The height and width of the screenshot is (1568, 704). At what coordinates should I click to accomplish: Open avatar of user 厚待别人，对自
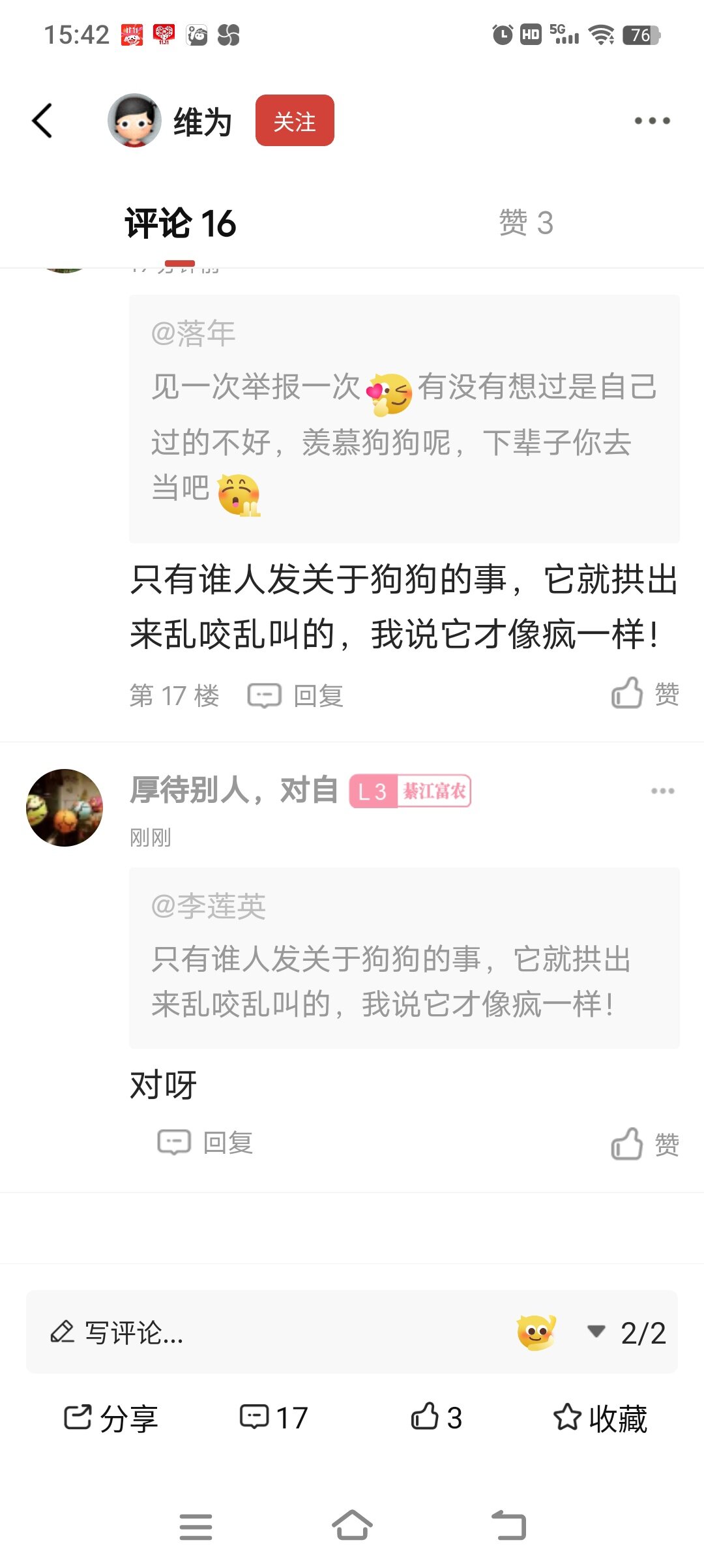65,807
